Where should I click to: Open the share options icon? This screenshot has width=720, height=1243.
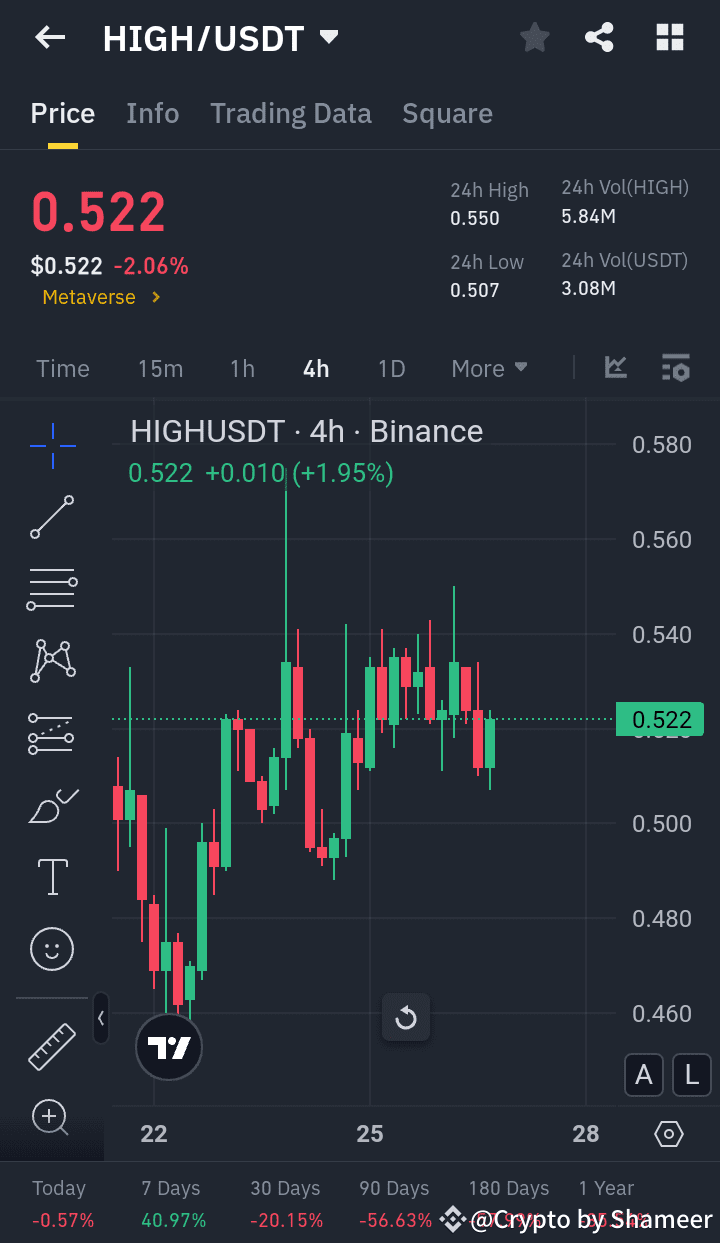[x=599, y=37]
